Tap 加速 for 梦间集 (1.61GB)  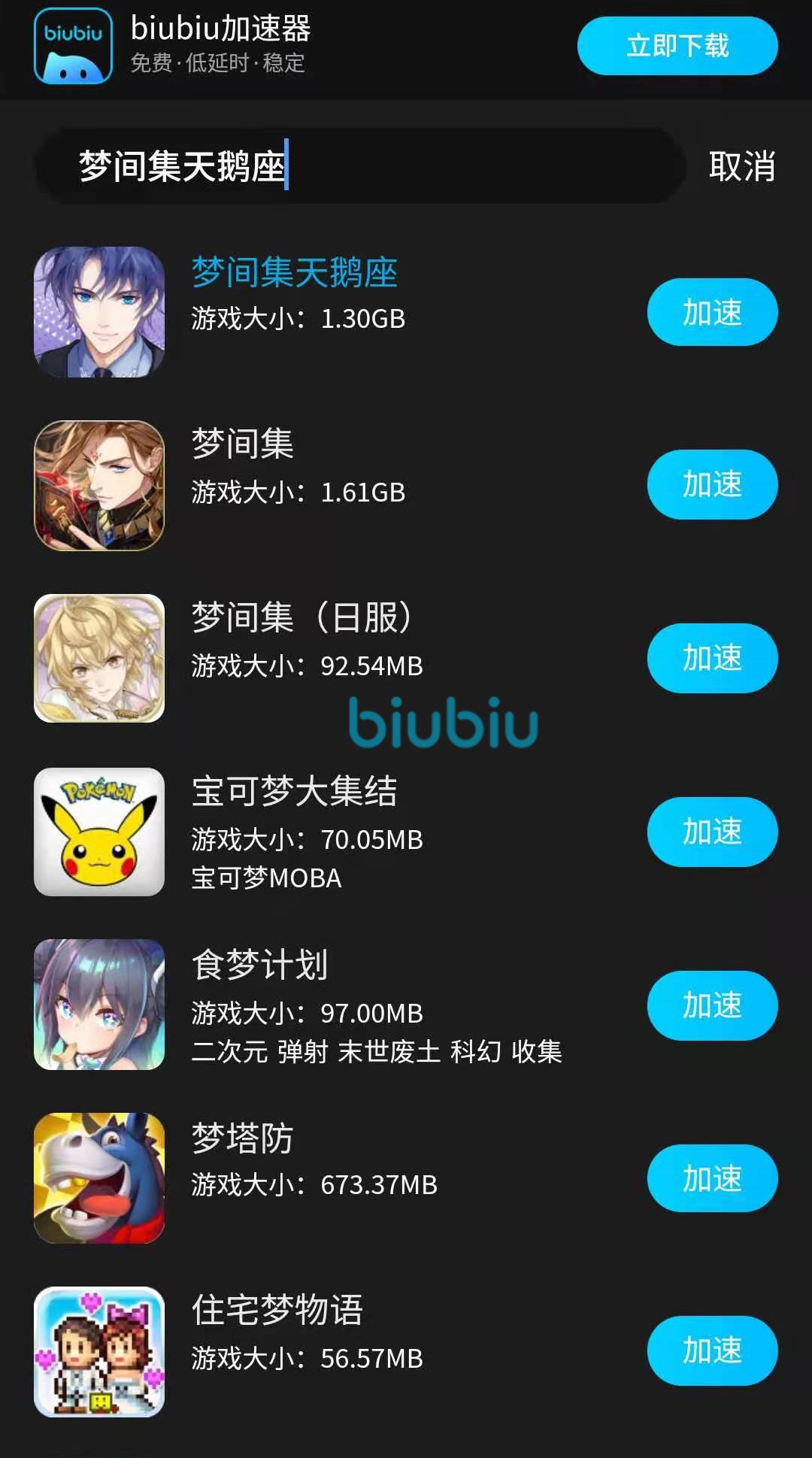point(712,484)
